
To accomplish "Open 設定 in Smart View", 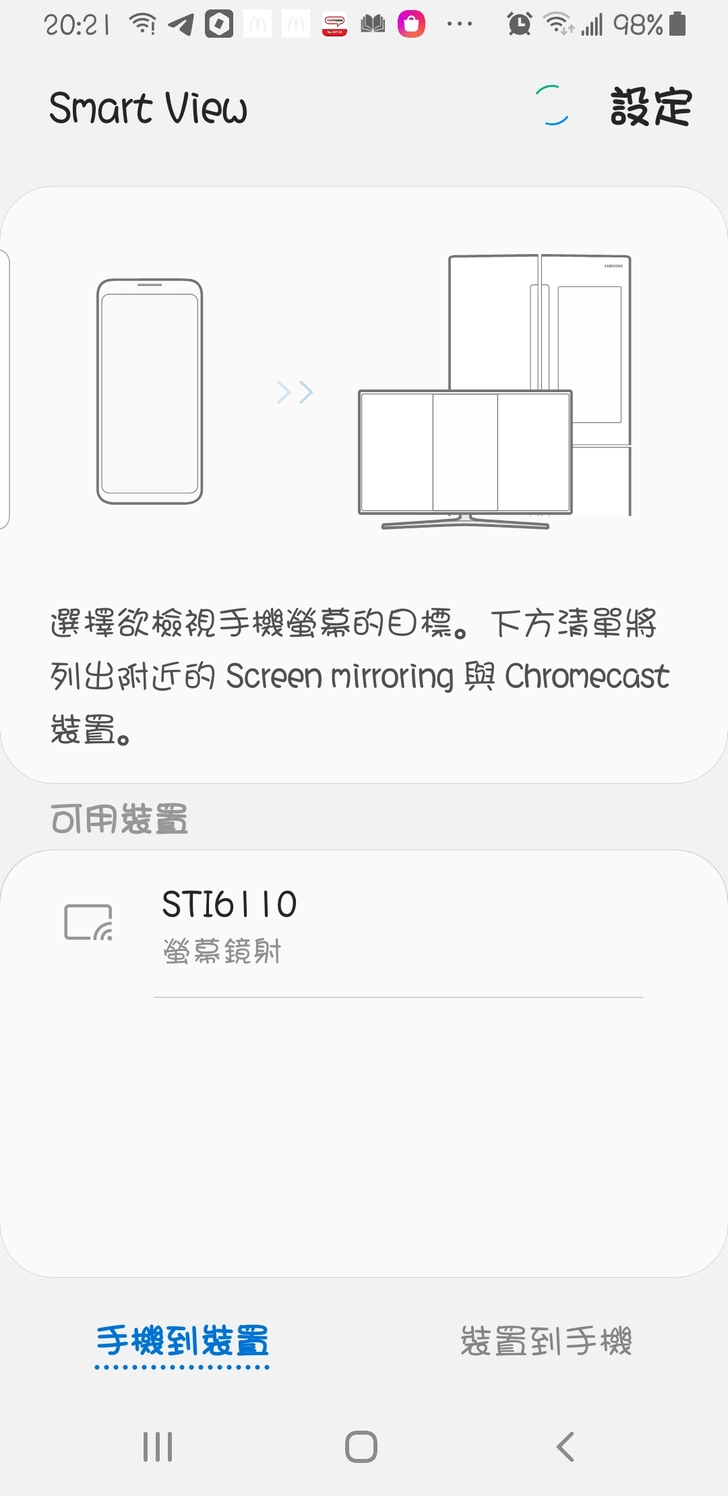I will tap(650, 108).
